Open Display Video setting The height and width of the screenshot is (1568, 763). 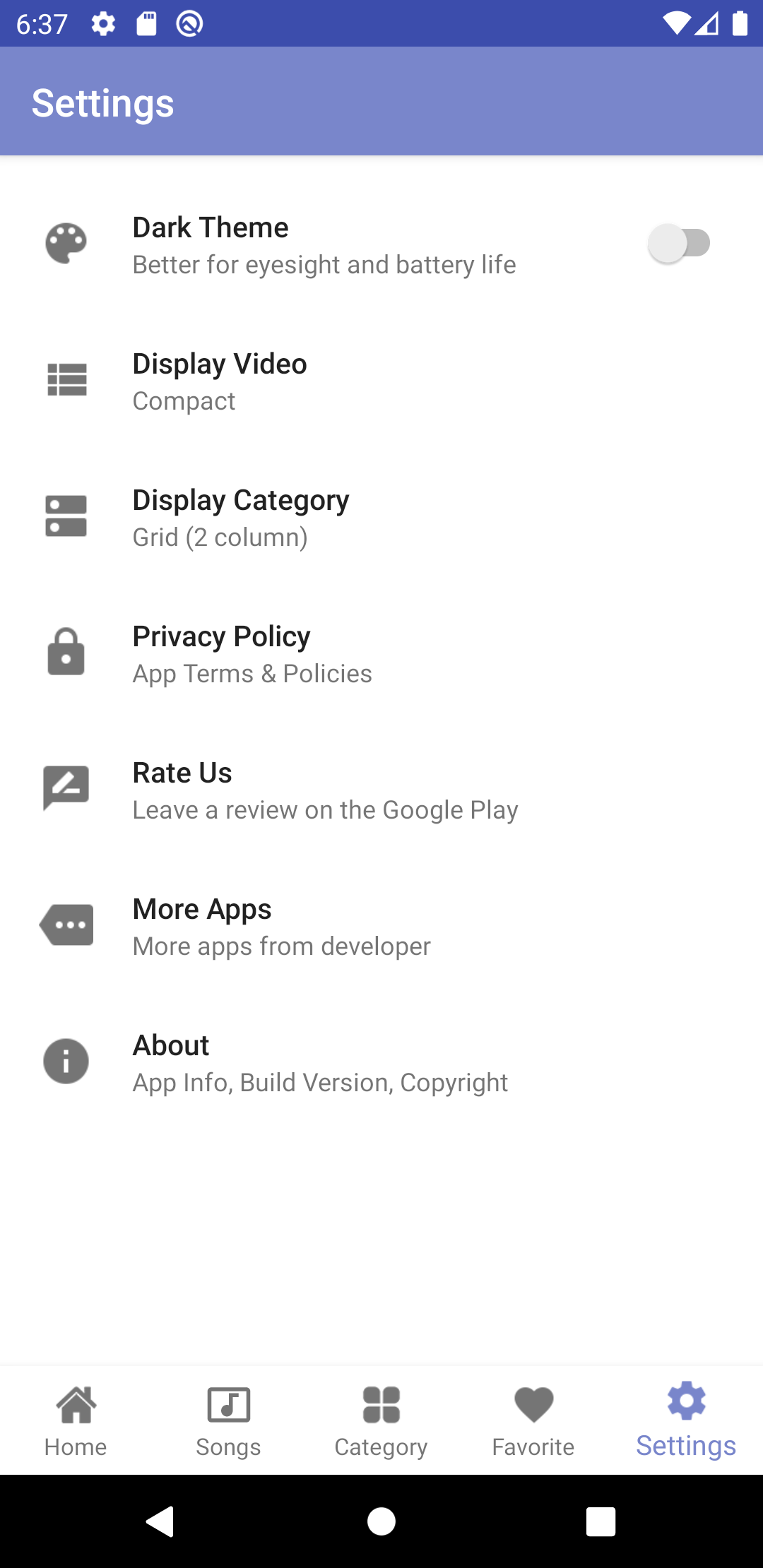coord(381,381)
